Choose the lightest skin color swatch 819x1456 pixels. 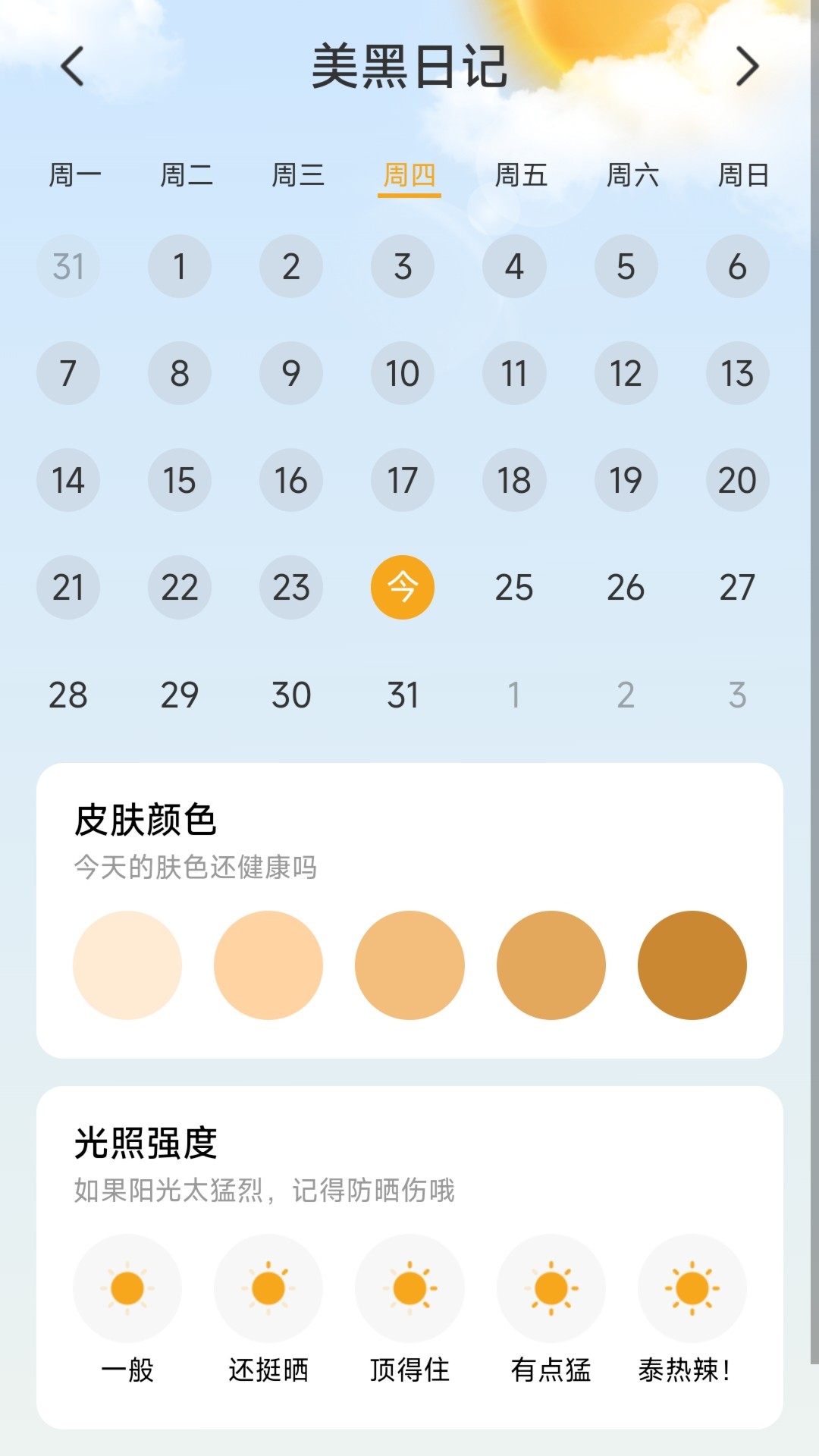(x=127, y=965)
